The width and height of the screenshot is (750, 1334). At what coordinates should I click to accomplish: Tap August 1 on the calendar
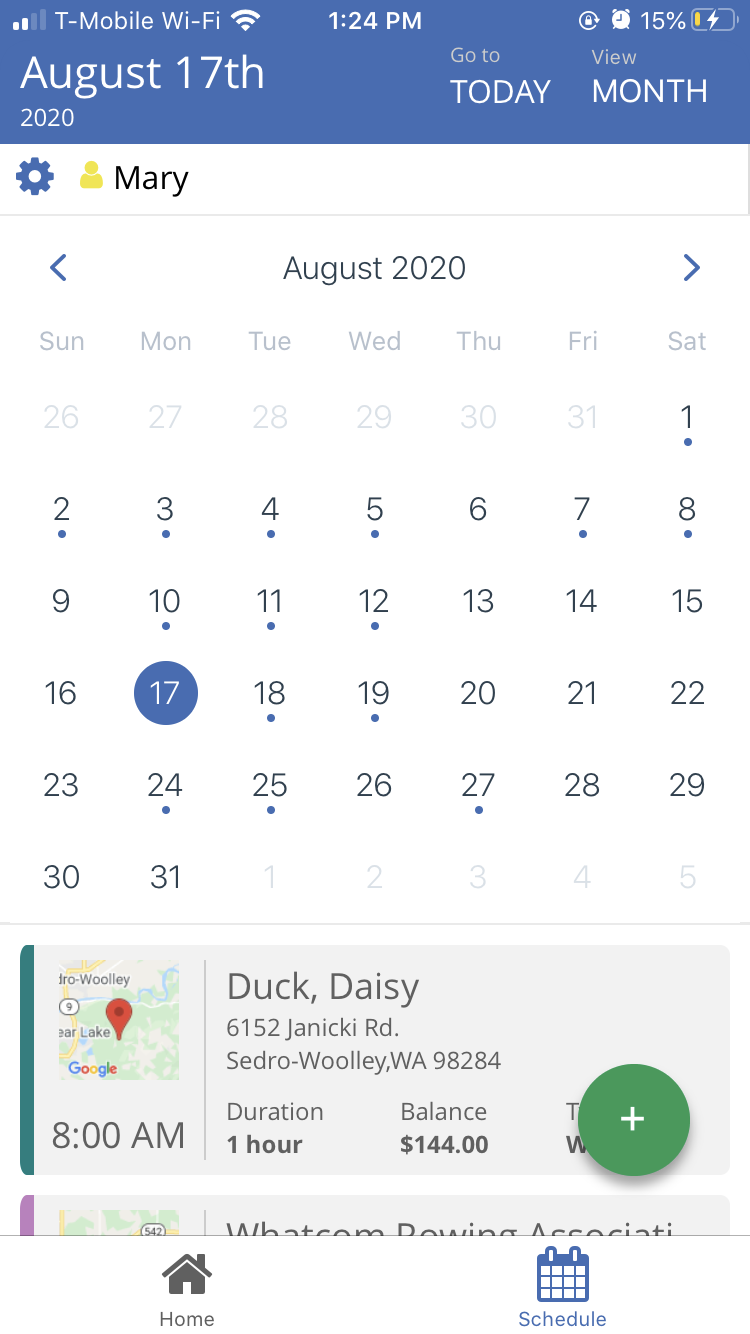click(687, 417)
